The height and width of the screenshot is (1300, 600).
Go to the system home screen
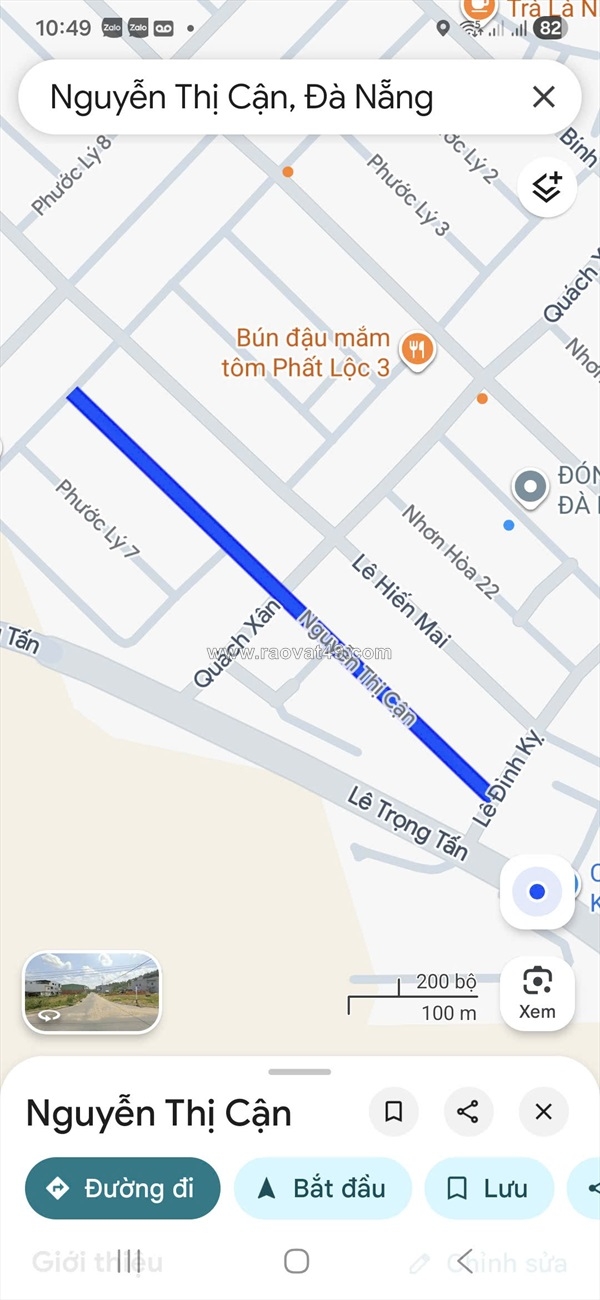(296, 1261)
